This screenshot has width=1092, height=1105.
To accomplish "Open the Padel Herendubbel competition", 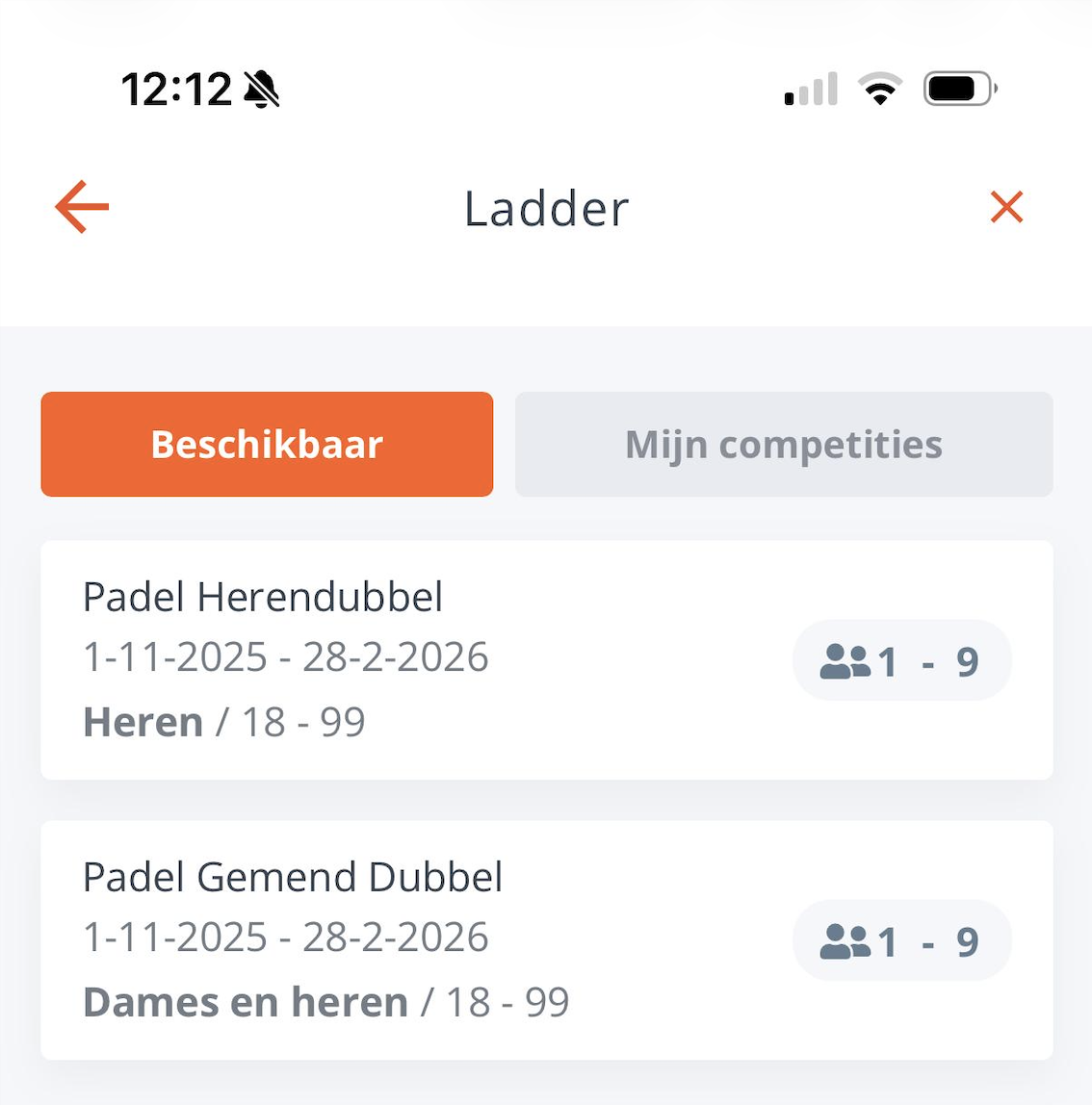I will point(546,660).
